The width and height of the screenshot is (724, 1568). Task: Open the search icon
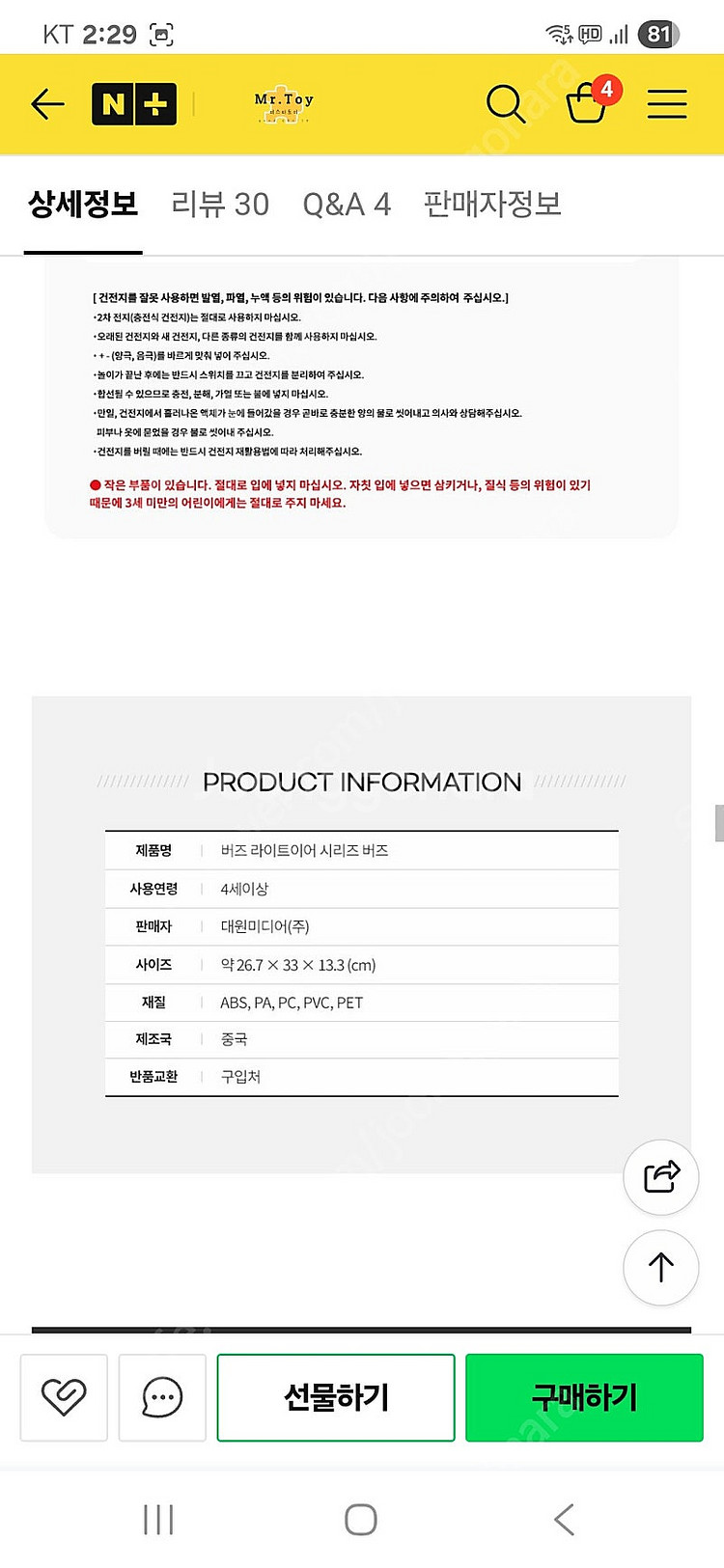point(505,103)
